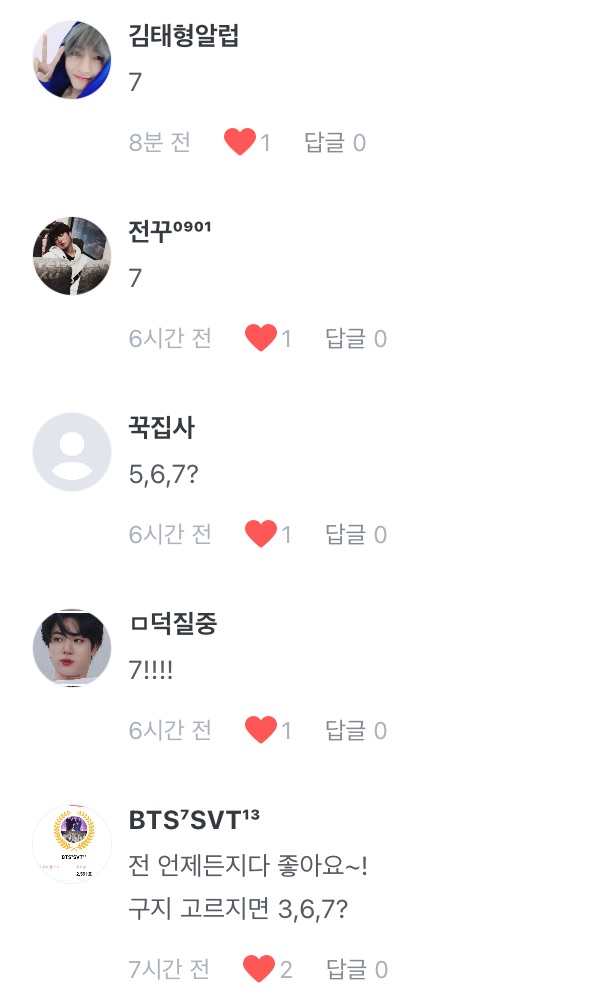Open BTS⁷SVT¹³'s profile picture
610x1008 pixels.
click(72, 844)
